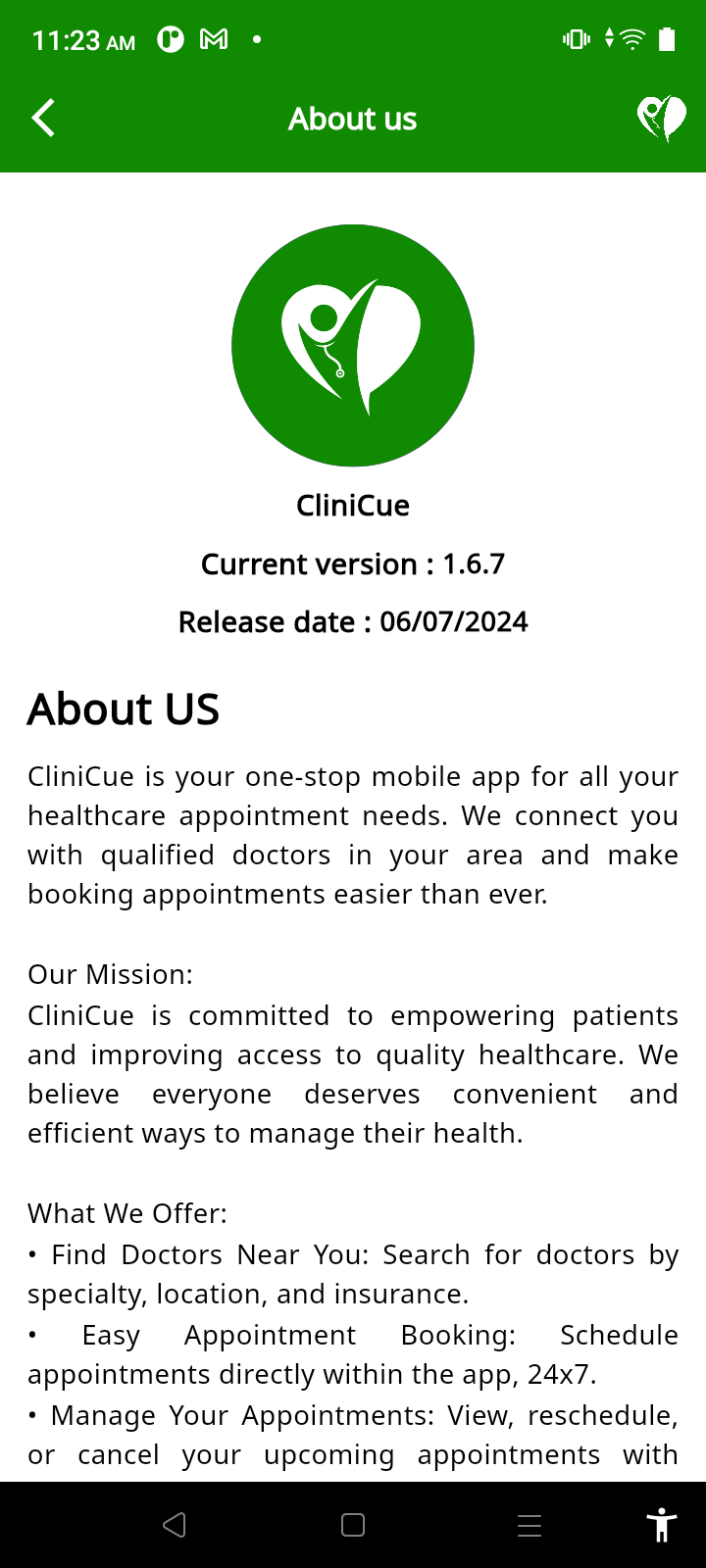Tap the CliniCue heart logo in the app bar

(x=662, y=119)
